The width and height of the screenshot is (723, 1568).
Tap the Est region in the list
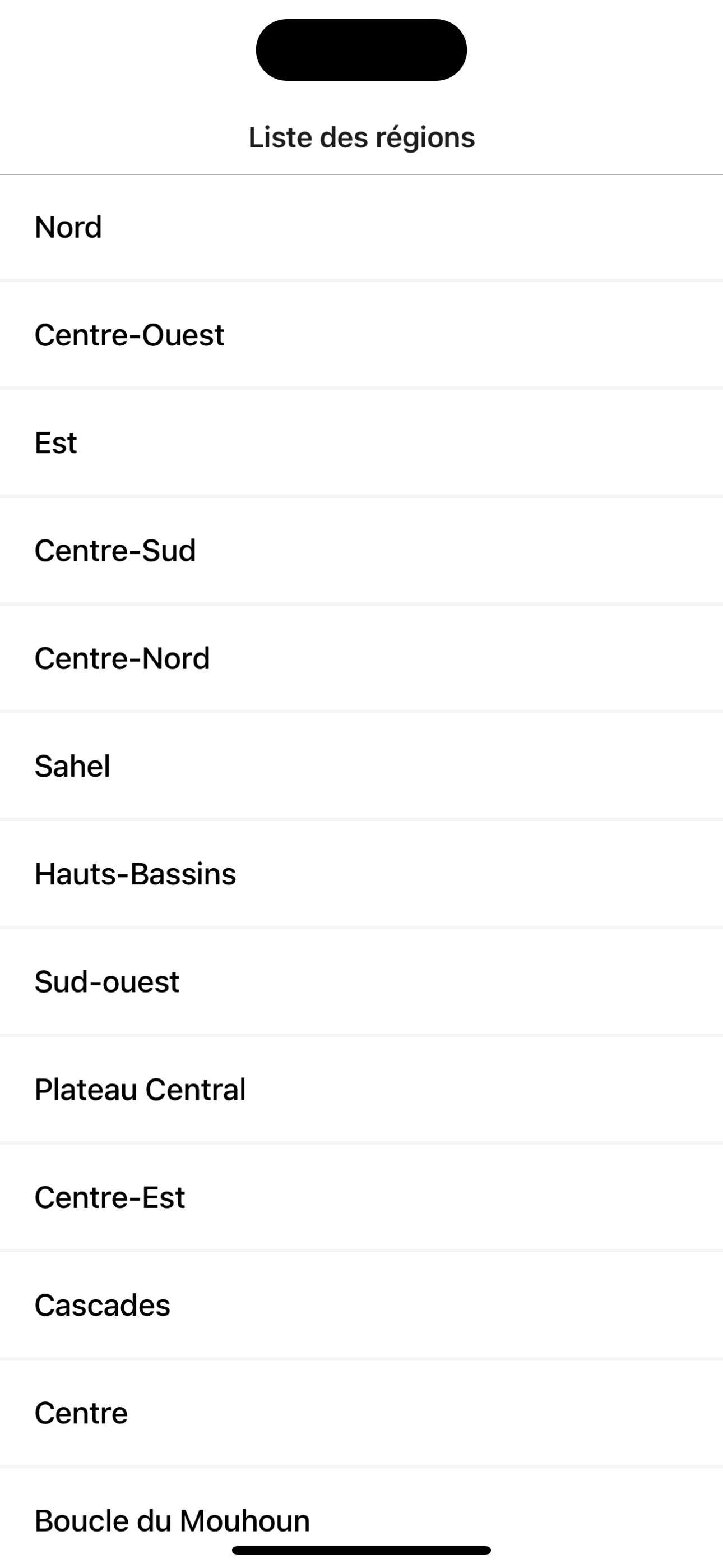[55, 442]
